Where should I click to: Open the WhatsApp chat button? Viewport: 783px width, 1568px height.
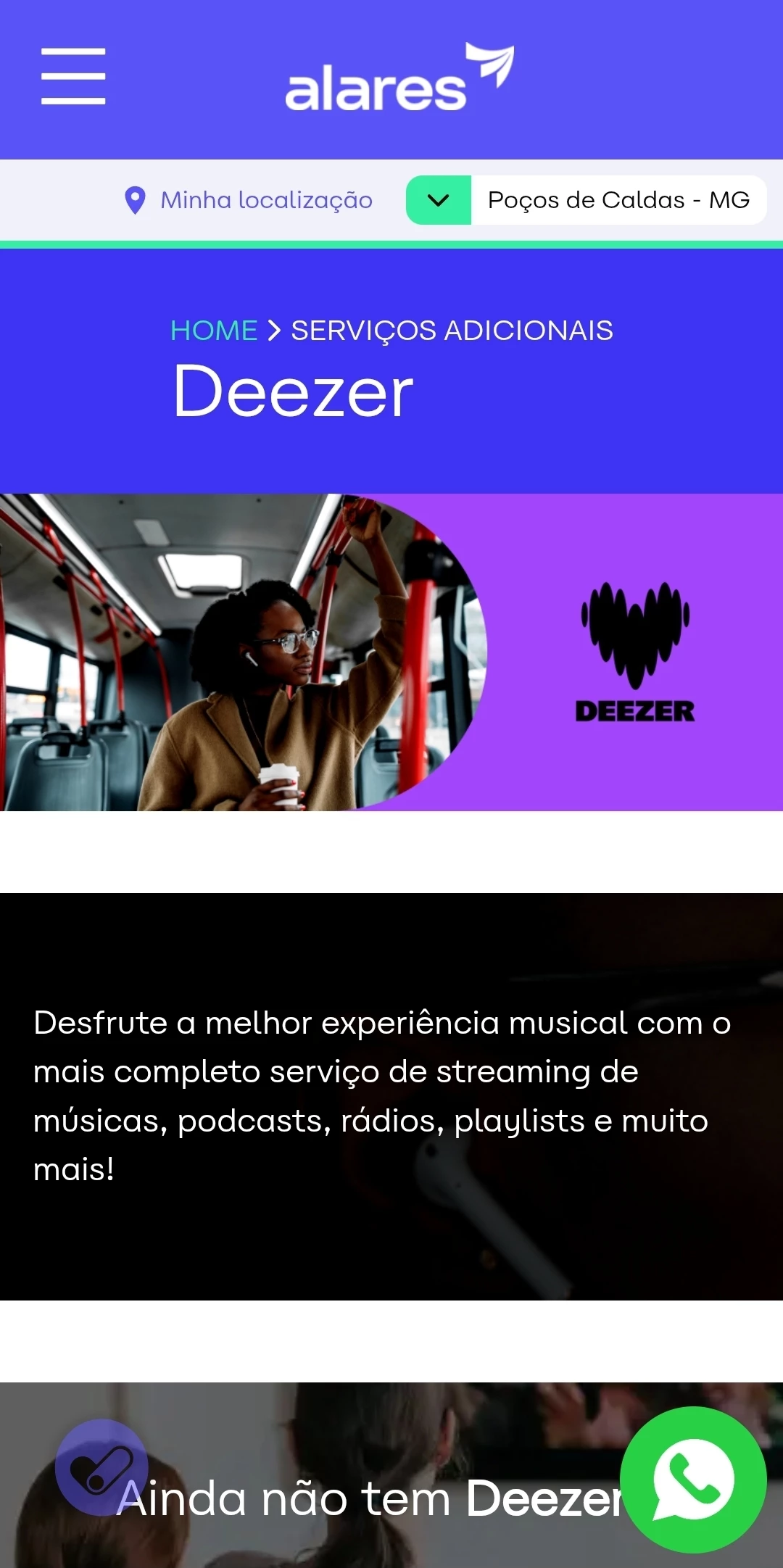click(x=693, y=1480)
